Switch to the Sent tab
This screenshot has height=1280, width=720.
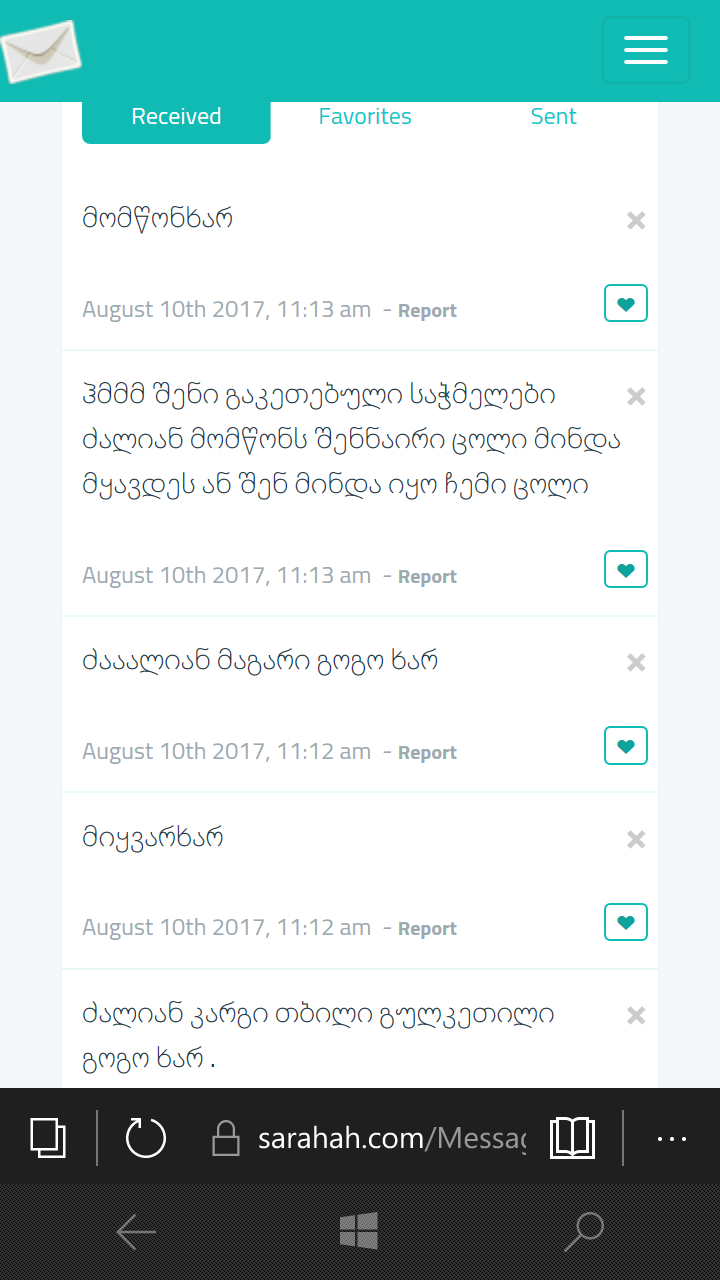553,117
